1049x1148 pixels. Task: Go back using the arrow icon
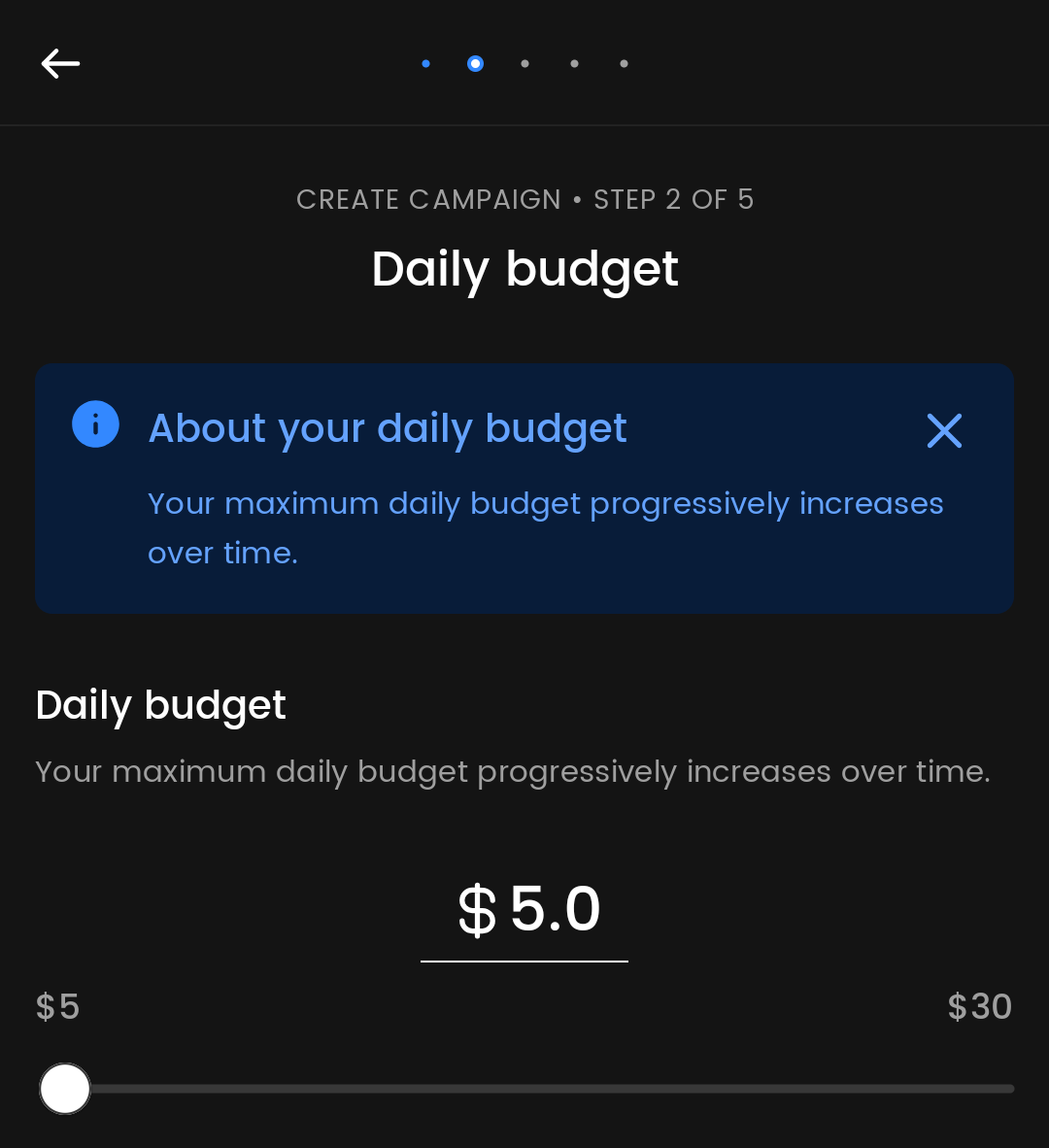click(x=60, y=64)
